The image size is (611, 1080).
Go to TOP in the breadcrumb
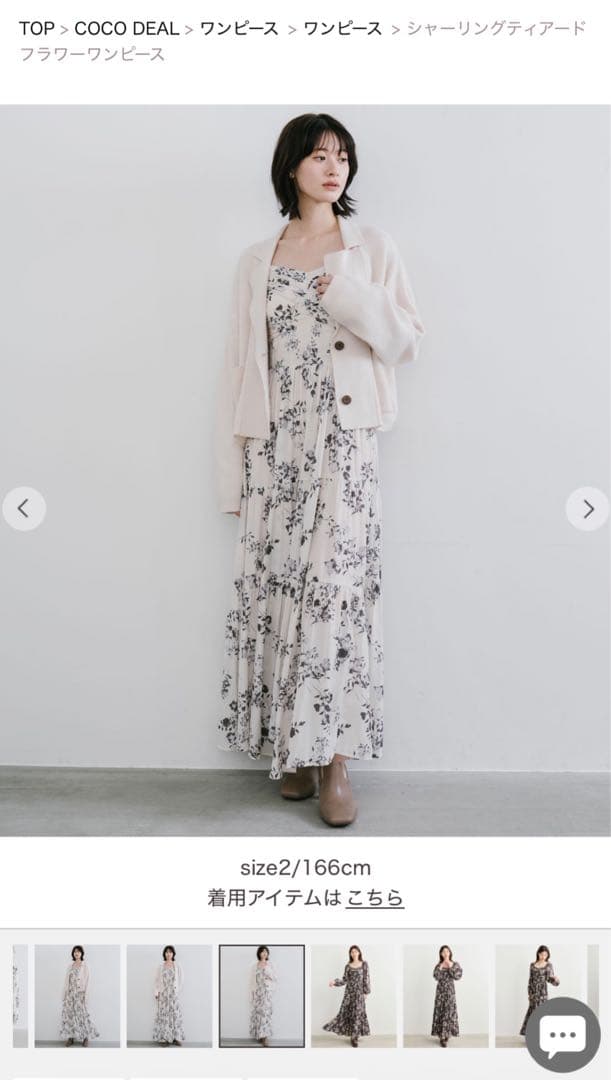click(36, 28)
